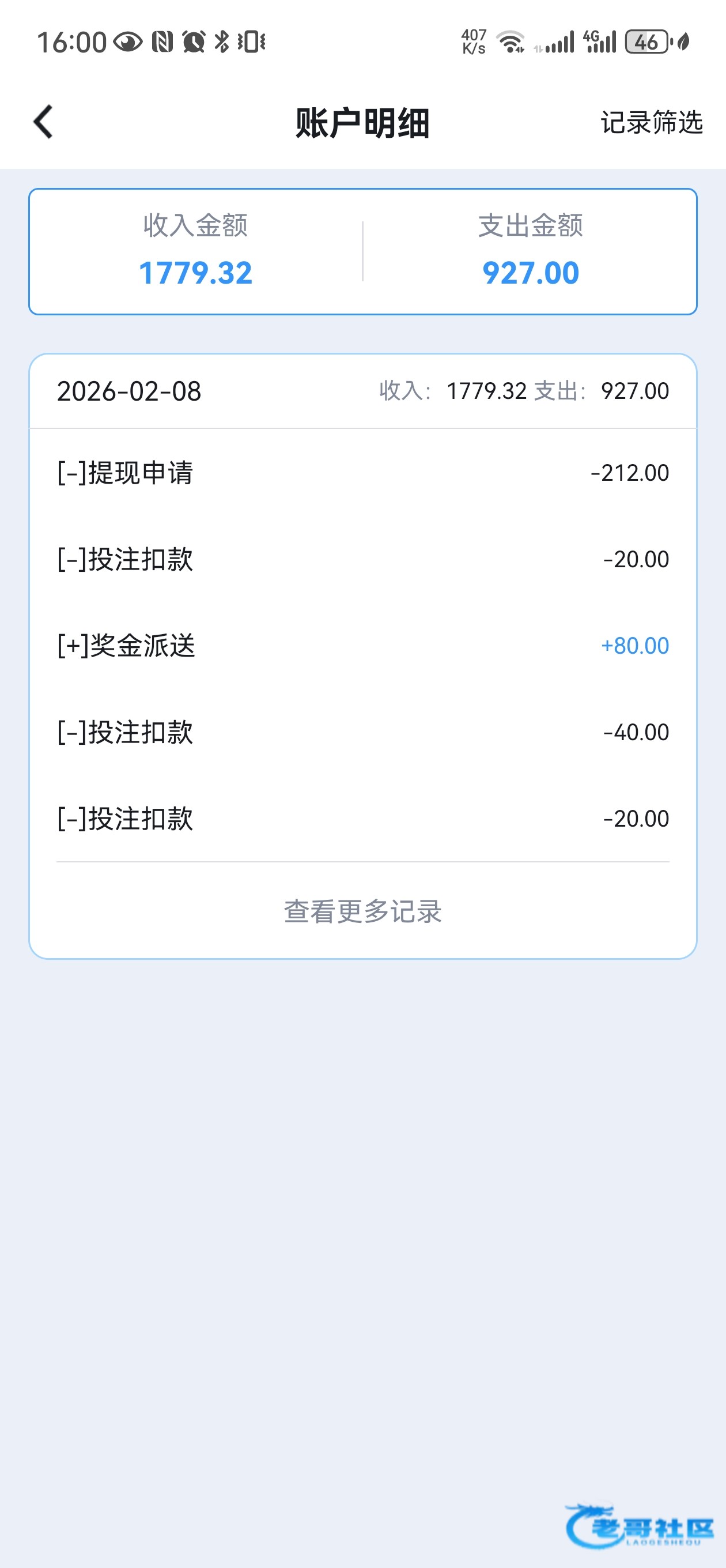Open the 记录筛选 record filter
The width and height of the screenshot is (726, 1568).
pos(651,122)
